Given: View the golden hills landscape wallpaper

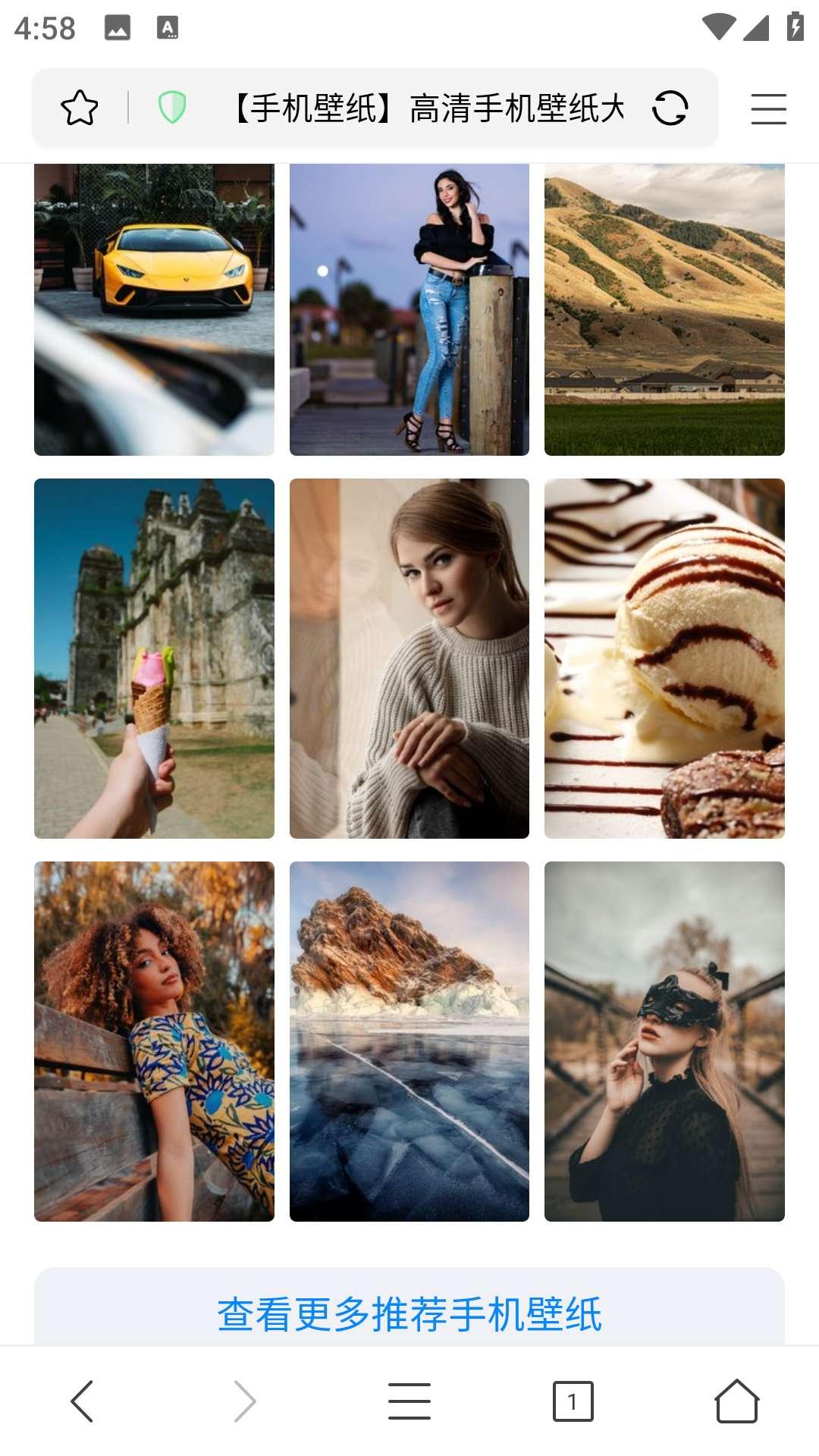Looking at the screenshot, I should [x=664, y=309].
